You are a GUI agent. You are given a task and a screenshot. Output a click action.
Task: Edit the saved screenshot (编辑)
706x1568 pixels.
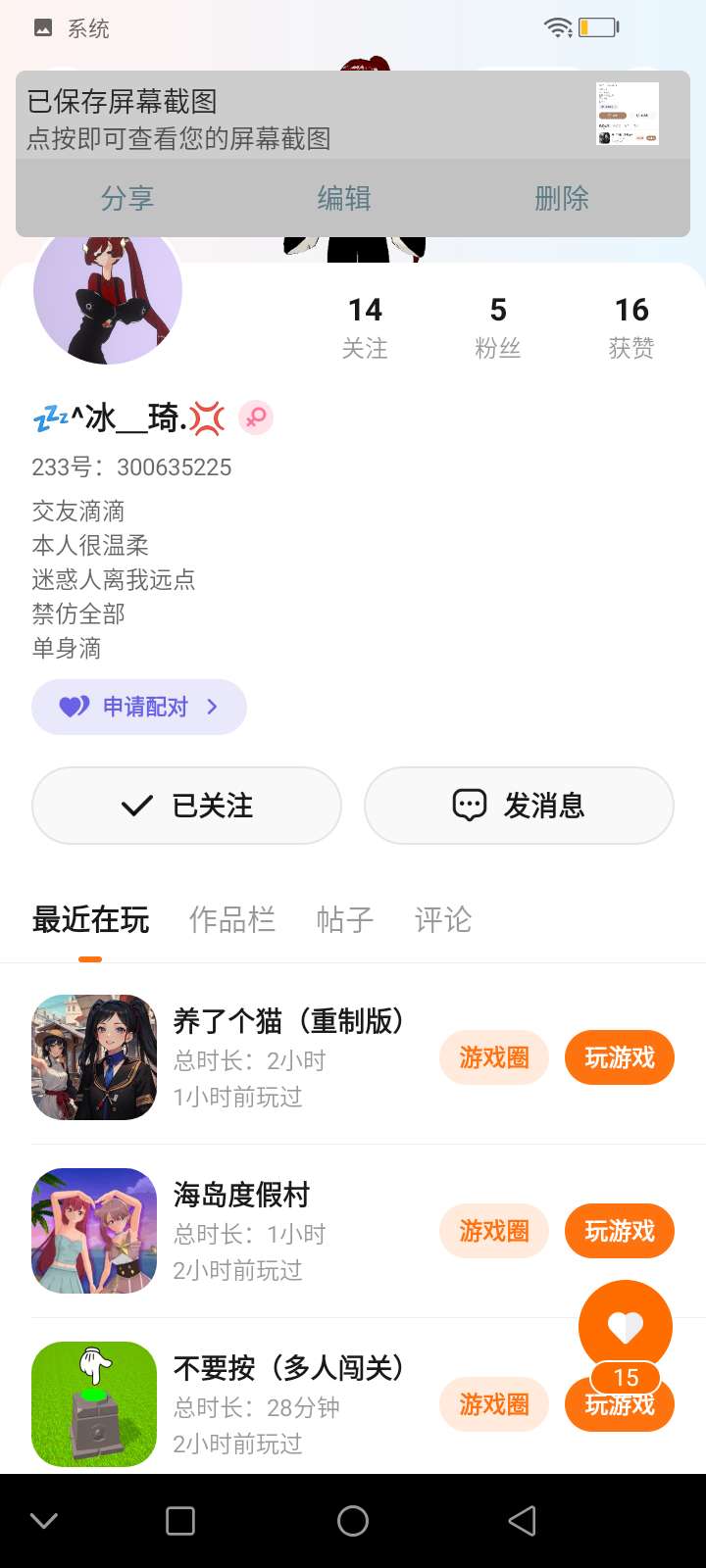pos(344,199)
